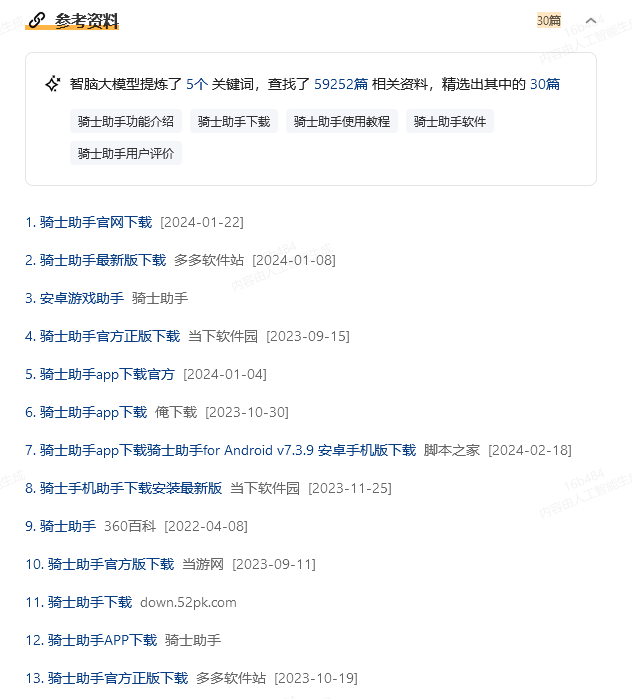This screenshot has height=699, width=632.
Task: Open reference 8 骑士手机助手下载安装最新版
Action: tap(130, 488)
